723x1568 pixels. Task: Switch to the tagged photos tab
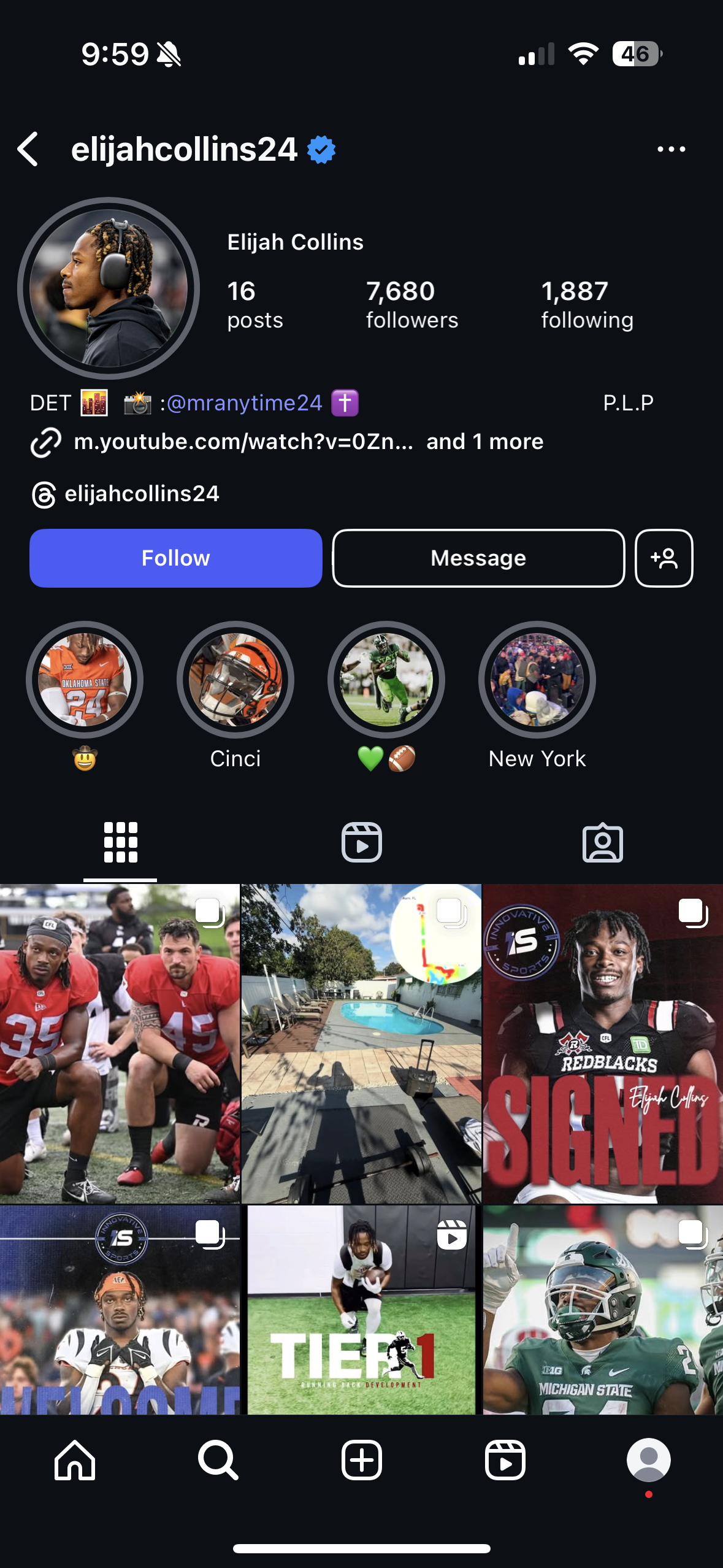pyautogui.click(x=602, y=842)
